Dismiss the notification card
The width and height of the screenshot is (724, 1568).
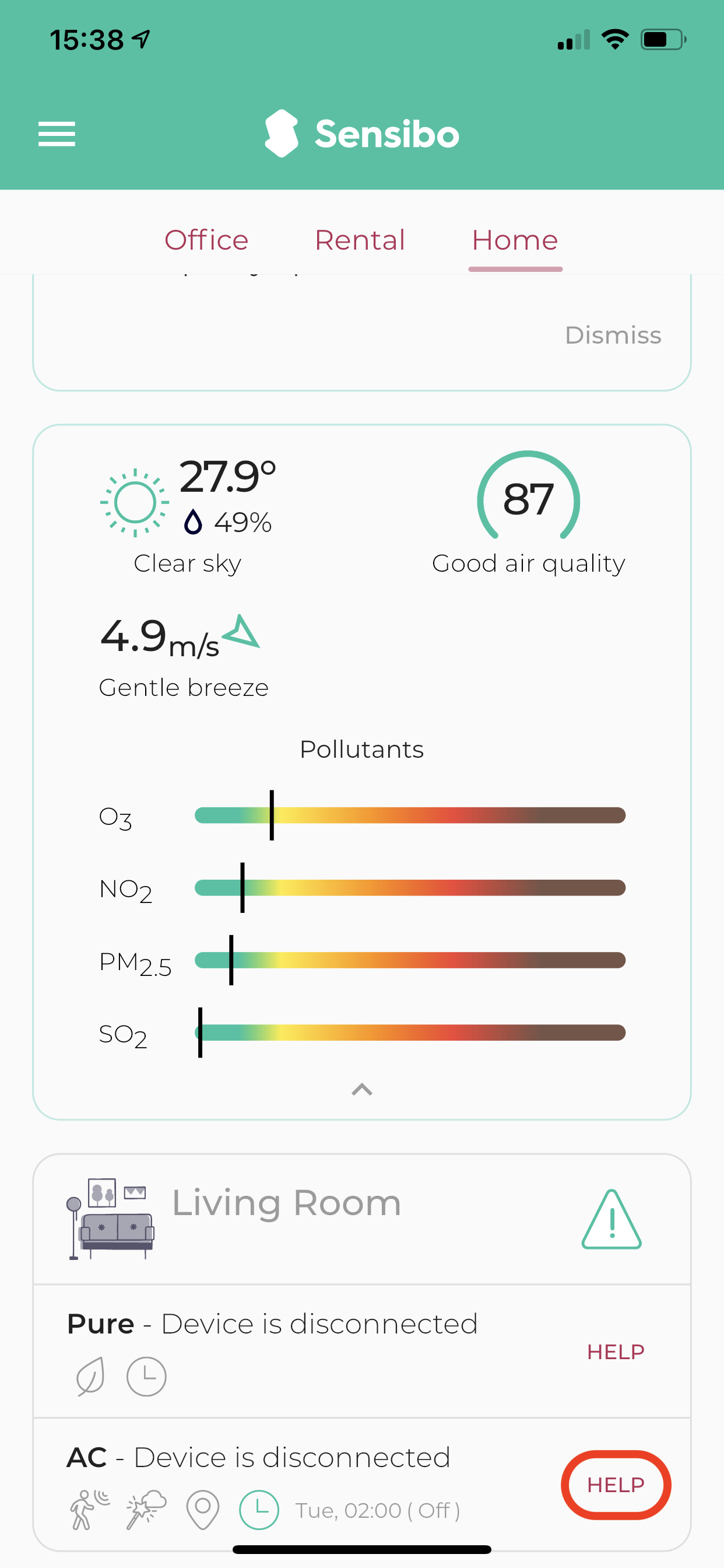(613, 335)
